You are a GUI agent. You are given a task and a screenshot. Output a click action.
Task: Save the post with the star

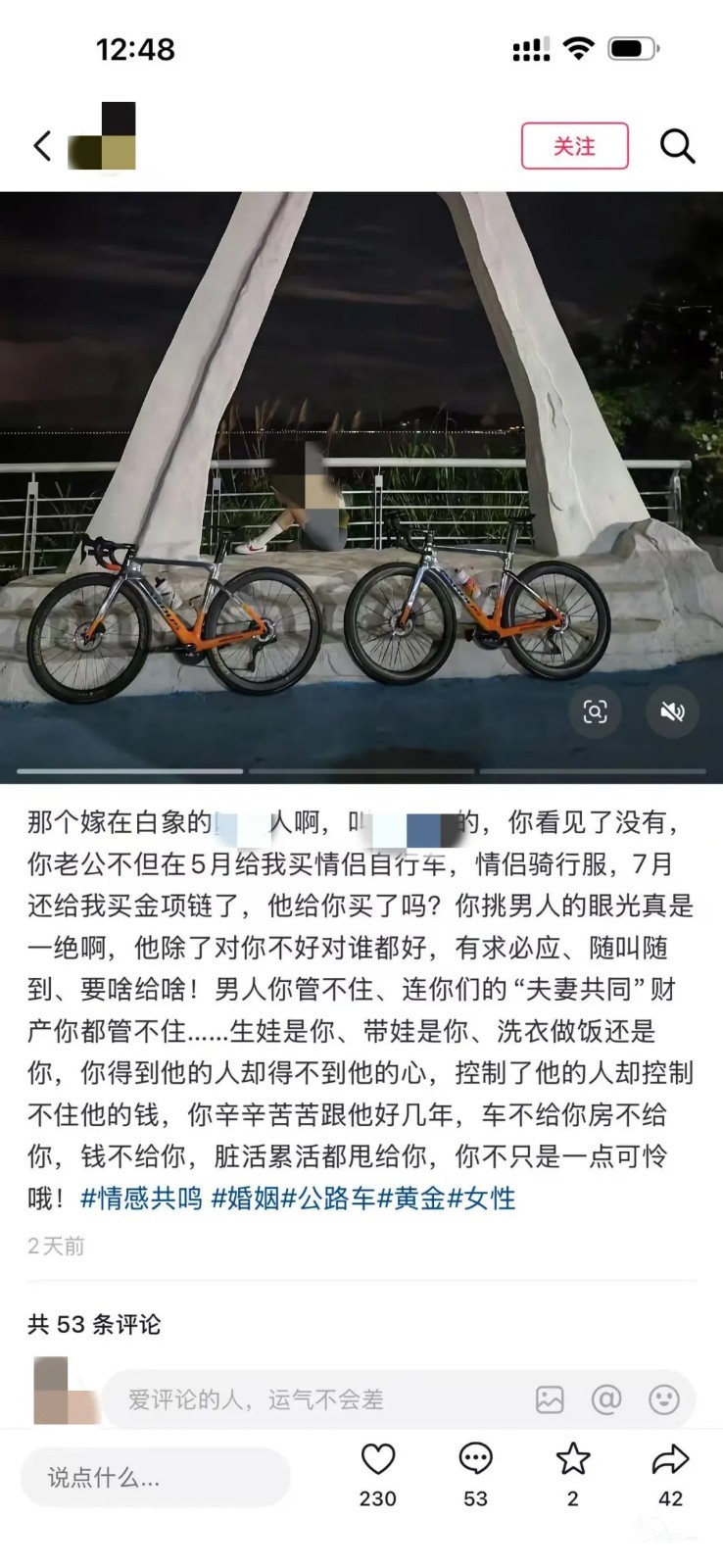coord(573,1460)
